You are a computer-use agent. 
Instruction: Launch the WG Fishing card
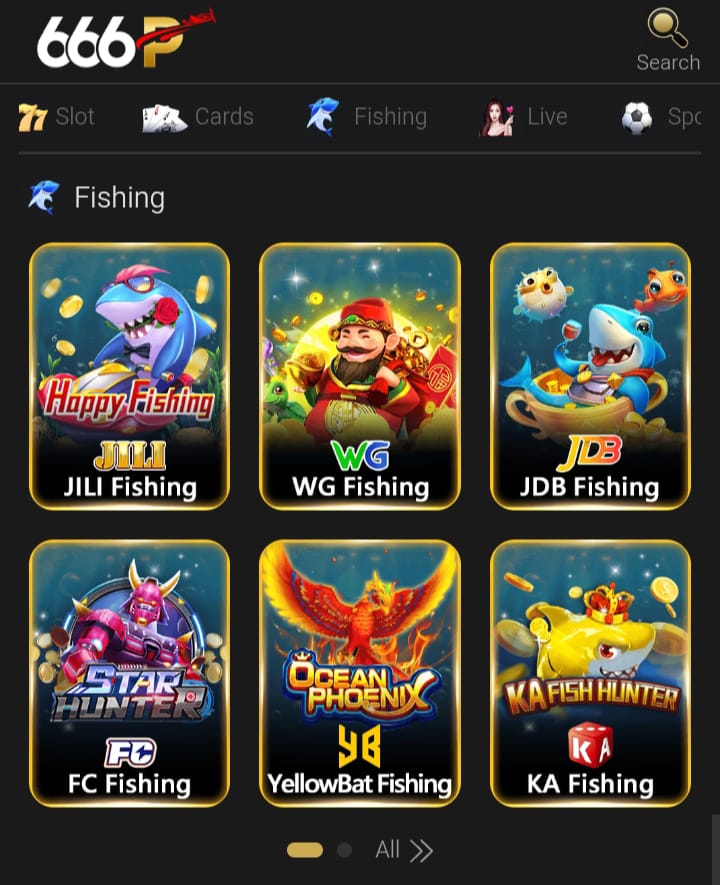[x=360, y=376]
